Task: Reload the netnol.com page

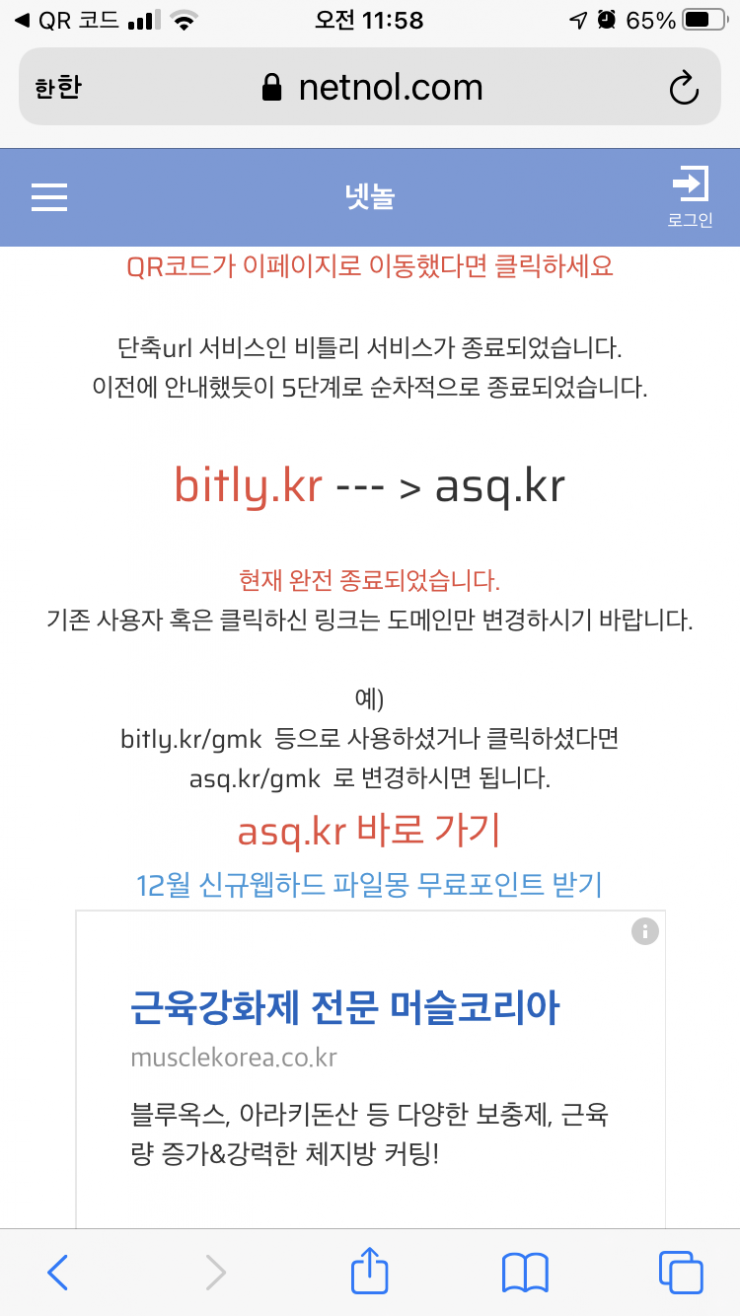Action: tap(683, 89)
